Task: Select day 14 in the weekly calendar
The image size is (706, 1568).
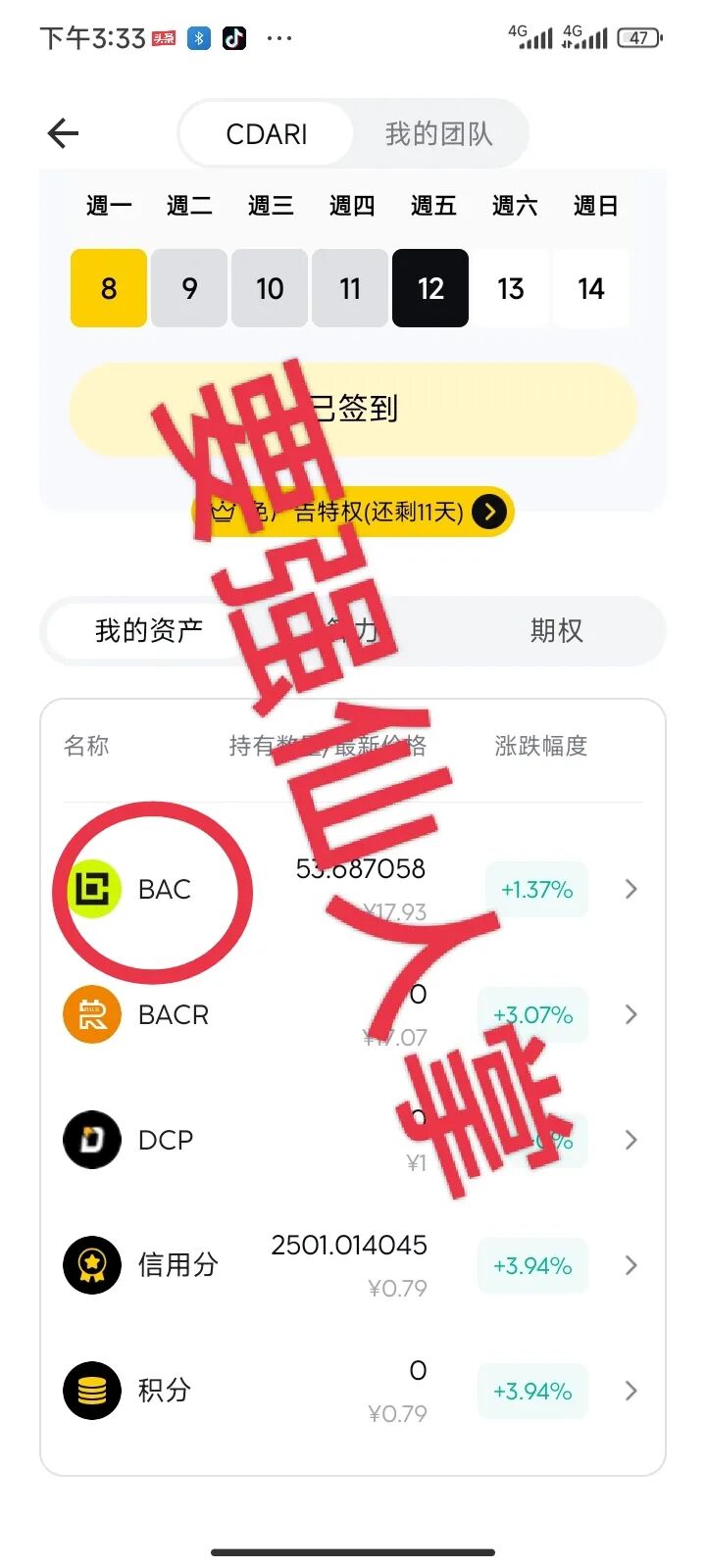Action: pos(590,288)
